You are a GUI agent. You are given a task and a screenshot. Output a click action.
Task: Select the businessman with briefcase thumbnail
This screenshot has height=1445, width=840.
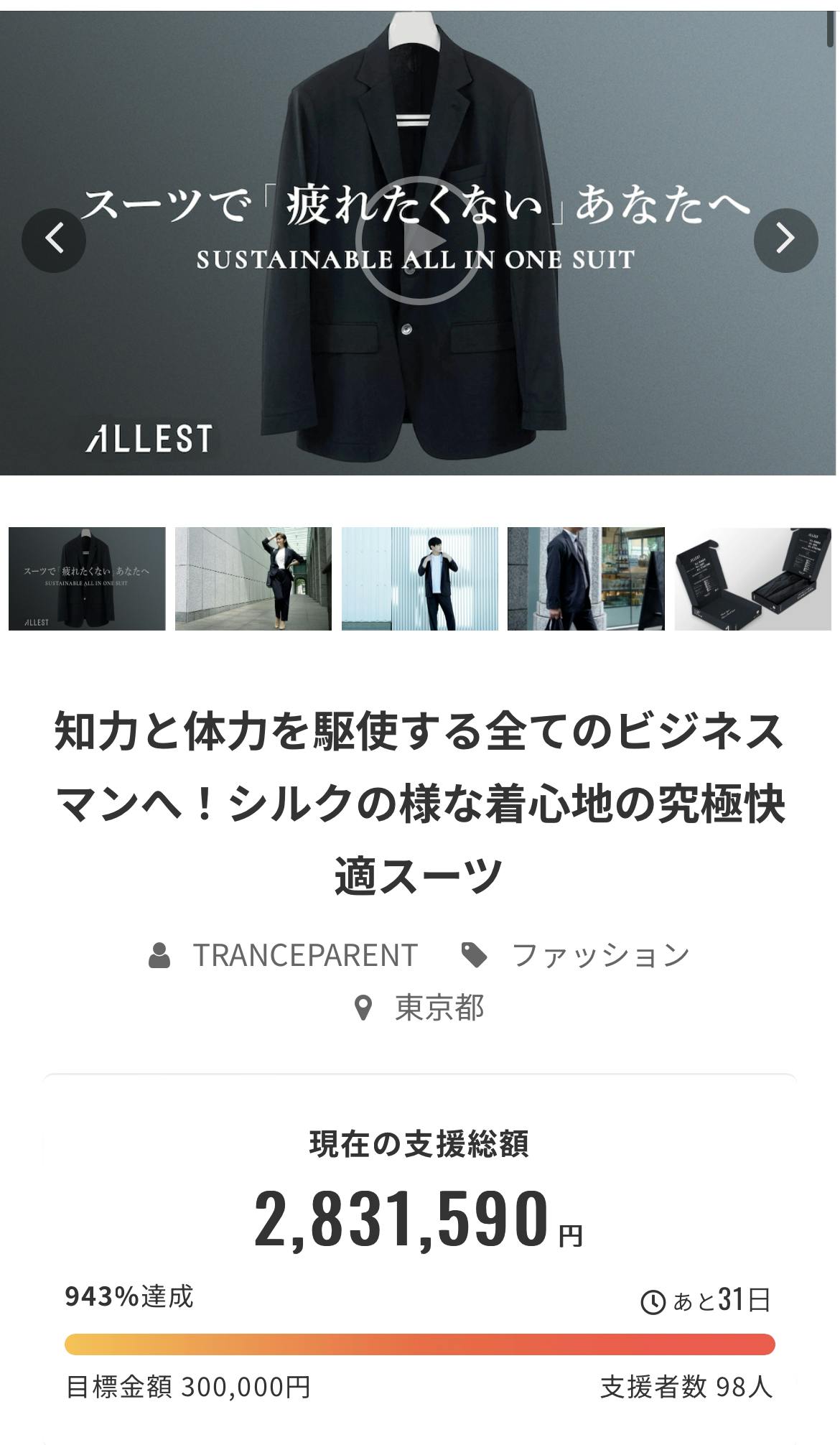pos(586,579)
